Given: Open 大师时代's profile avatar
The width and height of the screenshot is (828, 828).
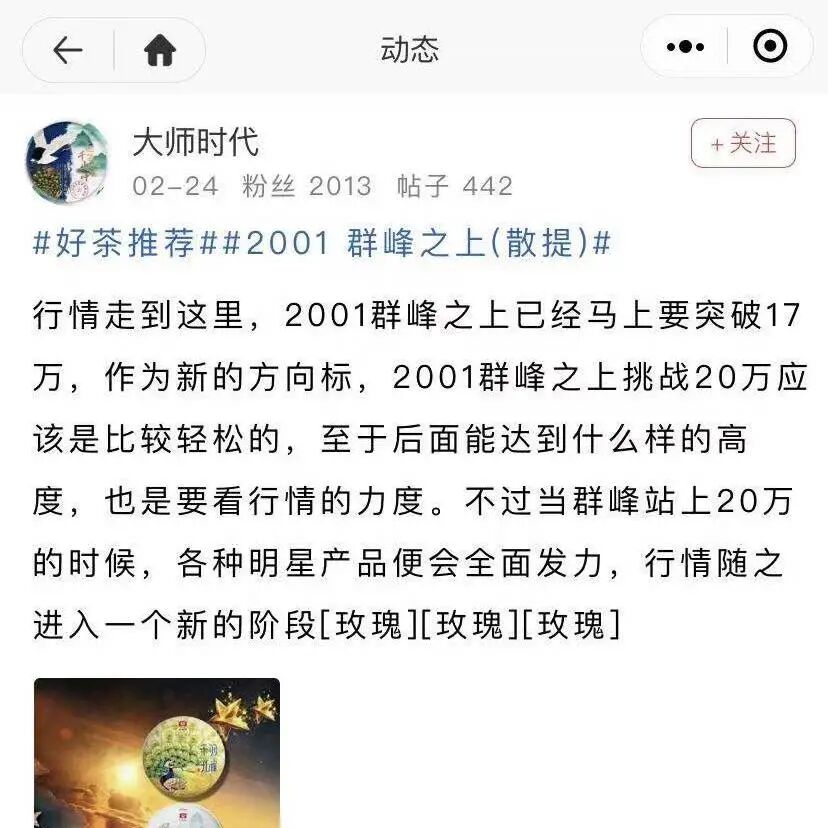Looking at the screenshot, I should pos(67,163).
